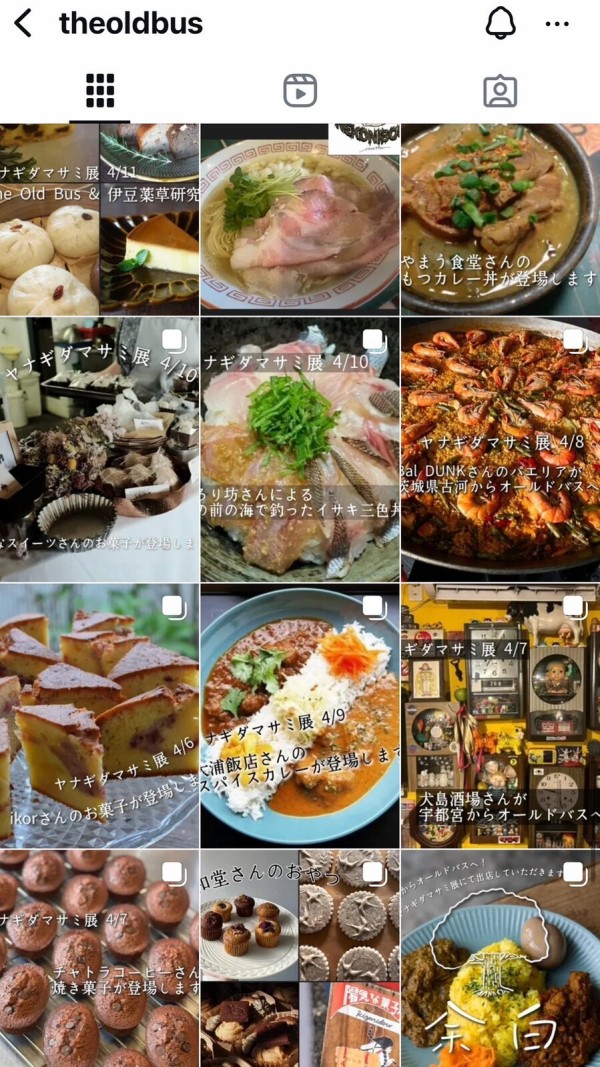This screenshot has width=600, height=1067.
Task: Switch to the posts grid tab
Action: pyautogui.click(x=100, y=91)
